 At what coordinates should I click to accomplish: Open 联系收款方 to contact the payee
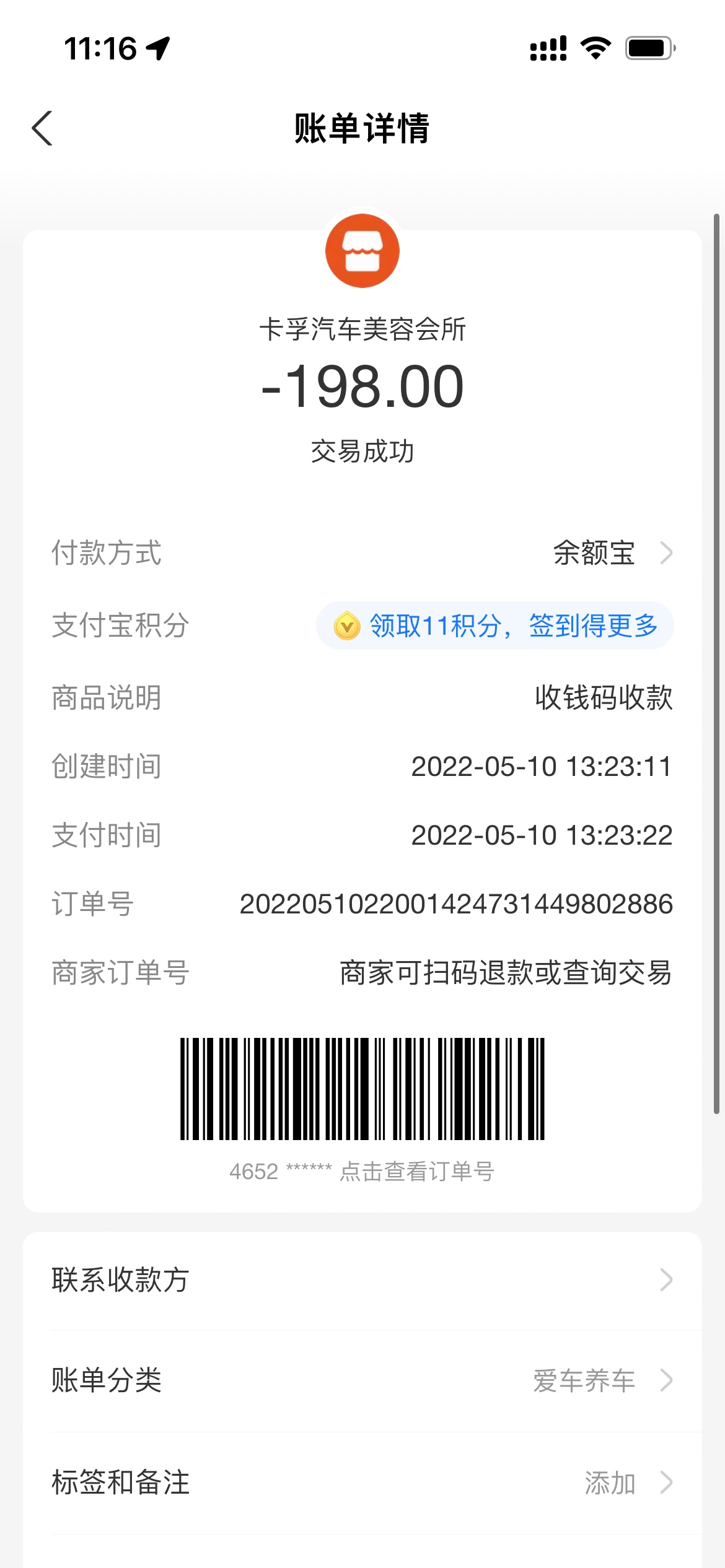(362, 1280)
